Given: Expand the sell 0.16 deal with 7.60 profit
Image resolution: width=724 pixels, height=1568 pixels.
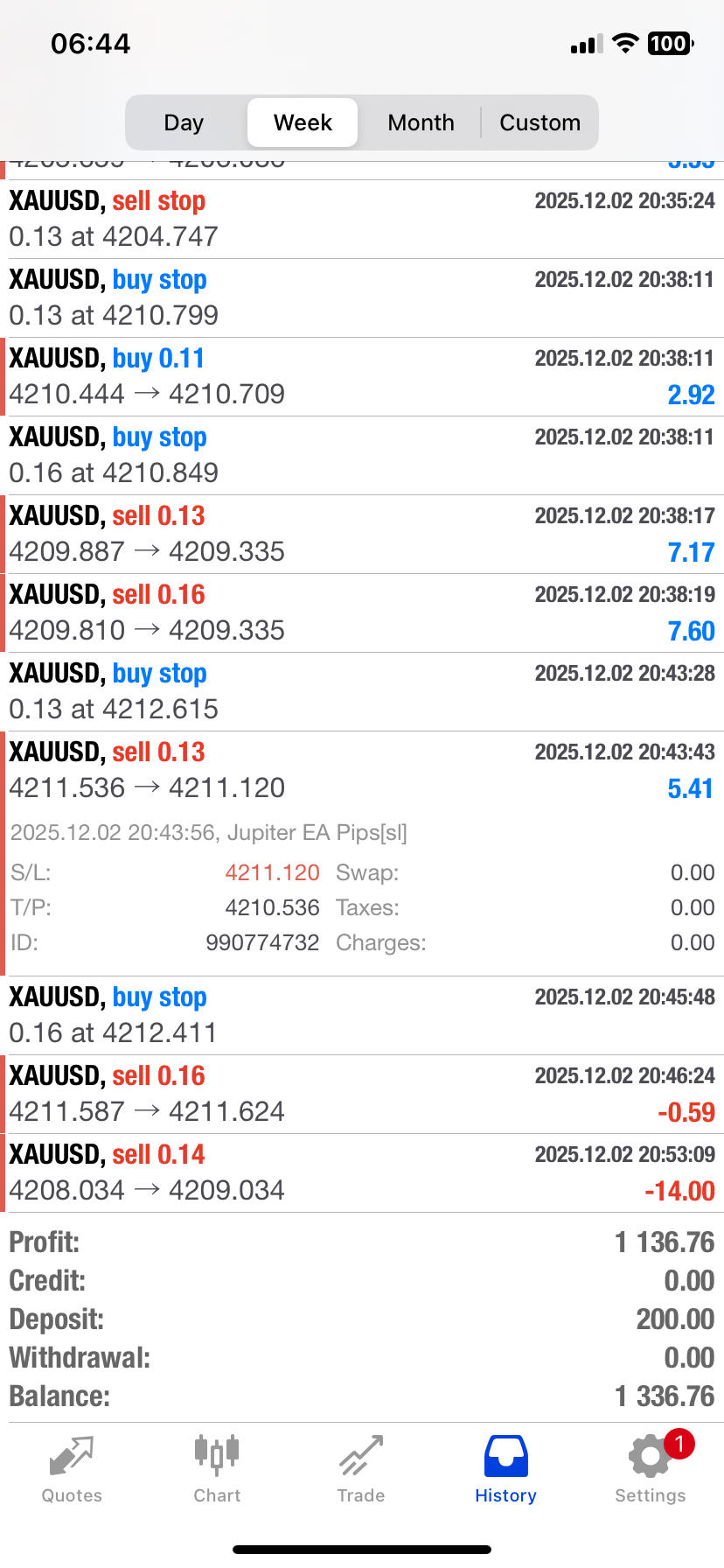Looking at the screenshot, I should pyautogui.click(x=362, y=612).
